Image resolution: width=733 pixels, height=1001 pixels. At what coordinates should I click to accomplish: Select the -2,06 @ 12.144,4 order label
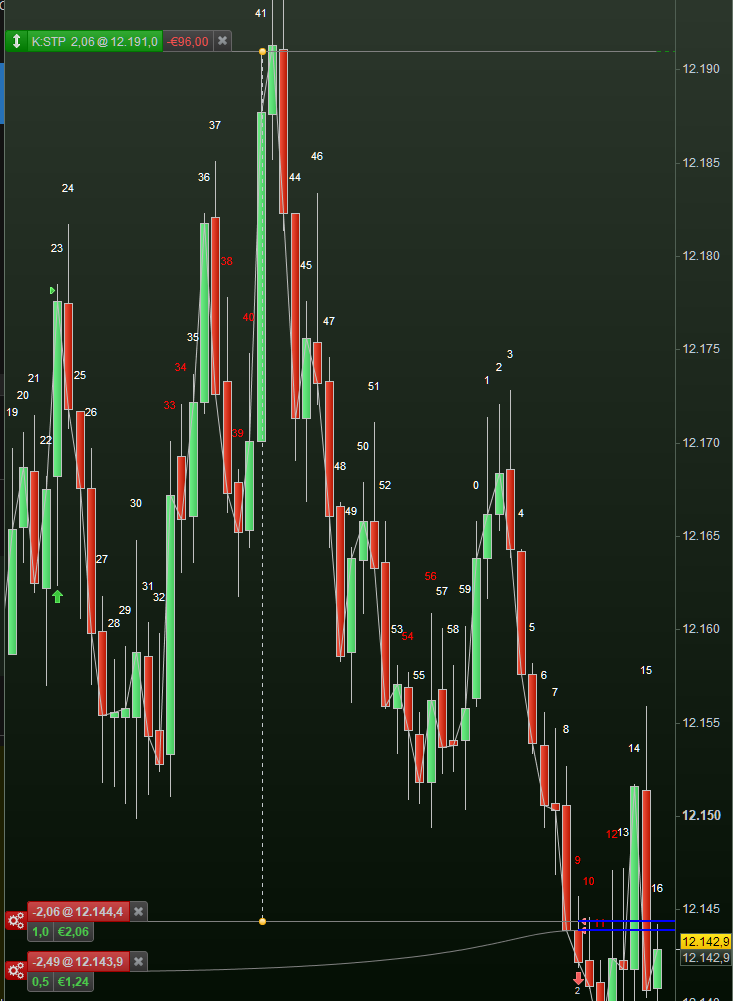[x=78, y=911]
